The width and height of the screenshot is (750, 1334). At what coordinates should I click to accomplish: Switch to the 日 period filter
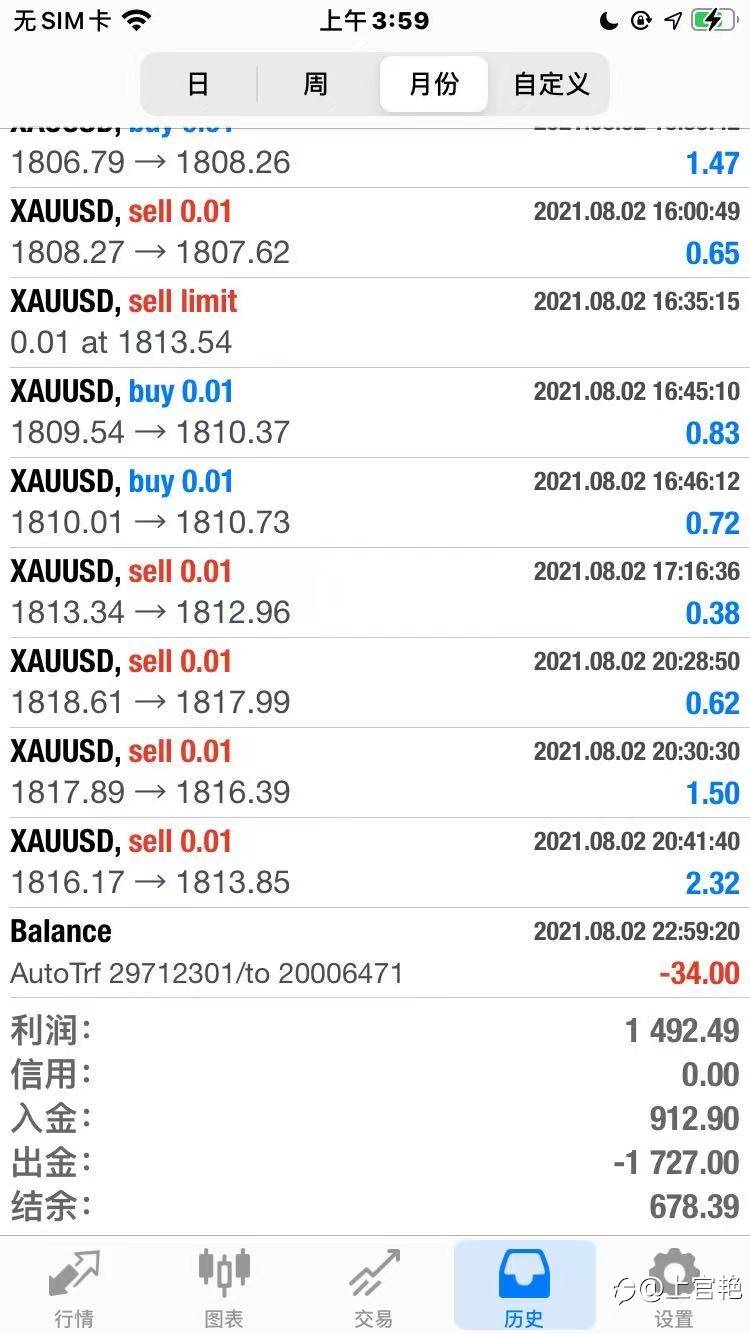tap(198, 84)
